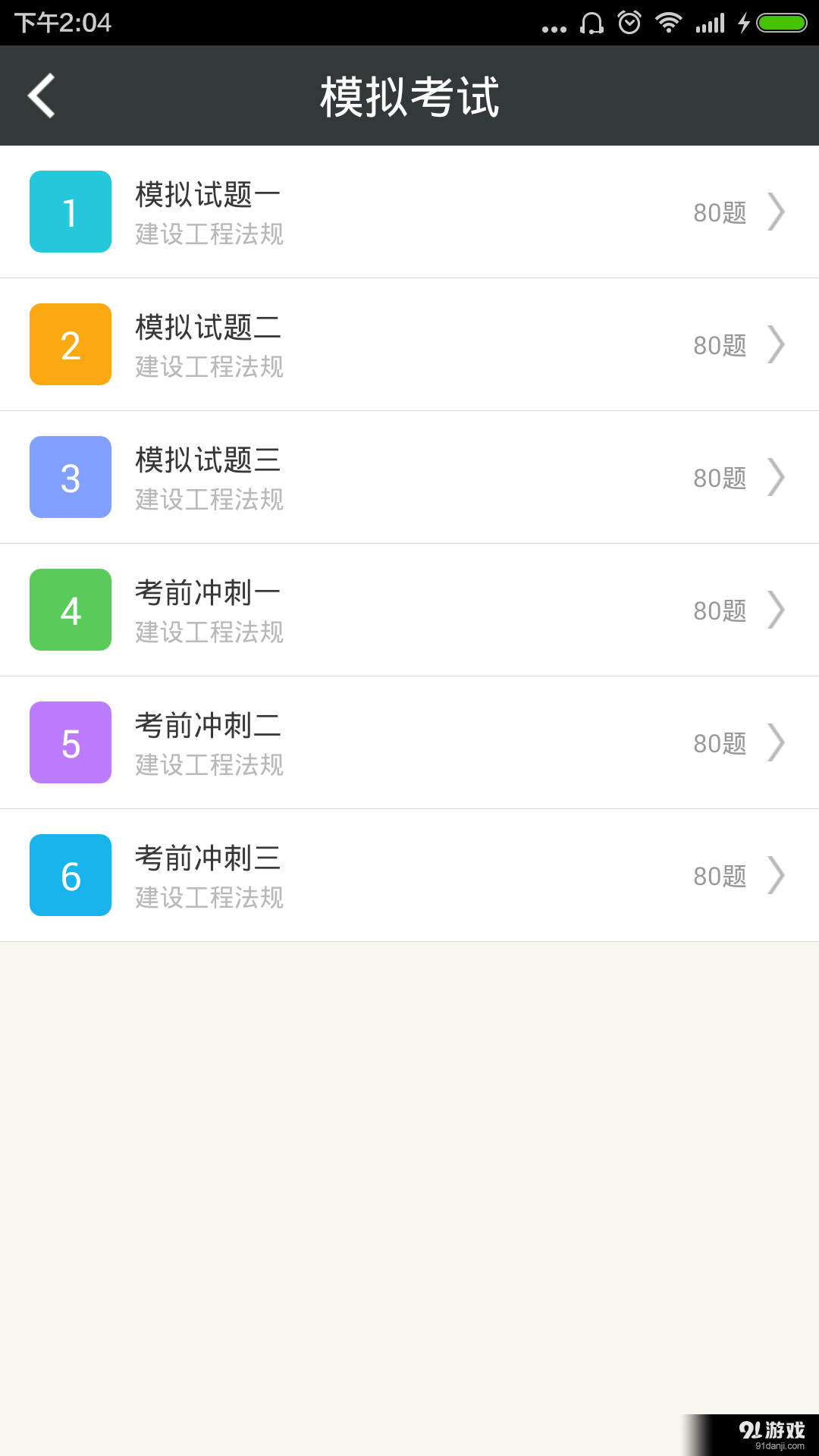The width and height of the screenshot is (819, 1456).
Task: Tap the purple-blue number 3 badge
Action: pos(70,477)
